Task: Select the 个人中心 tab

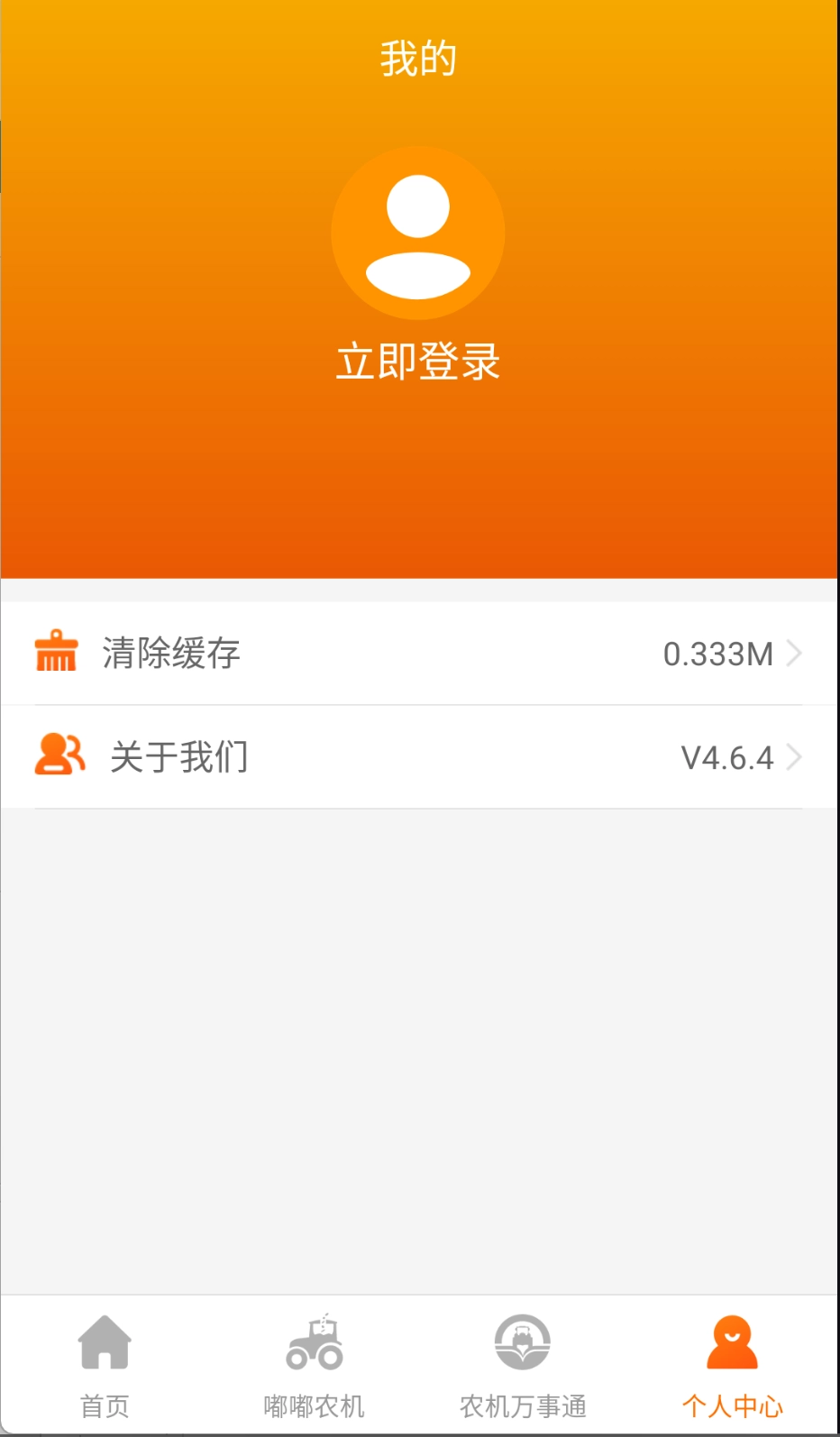Action: 732,1366
